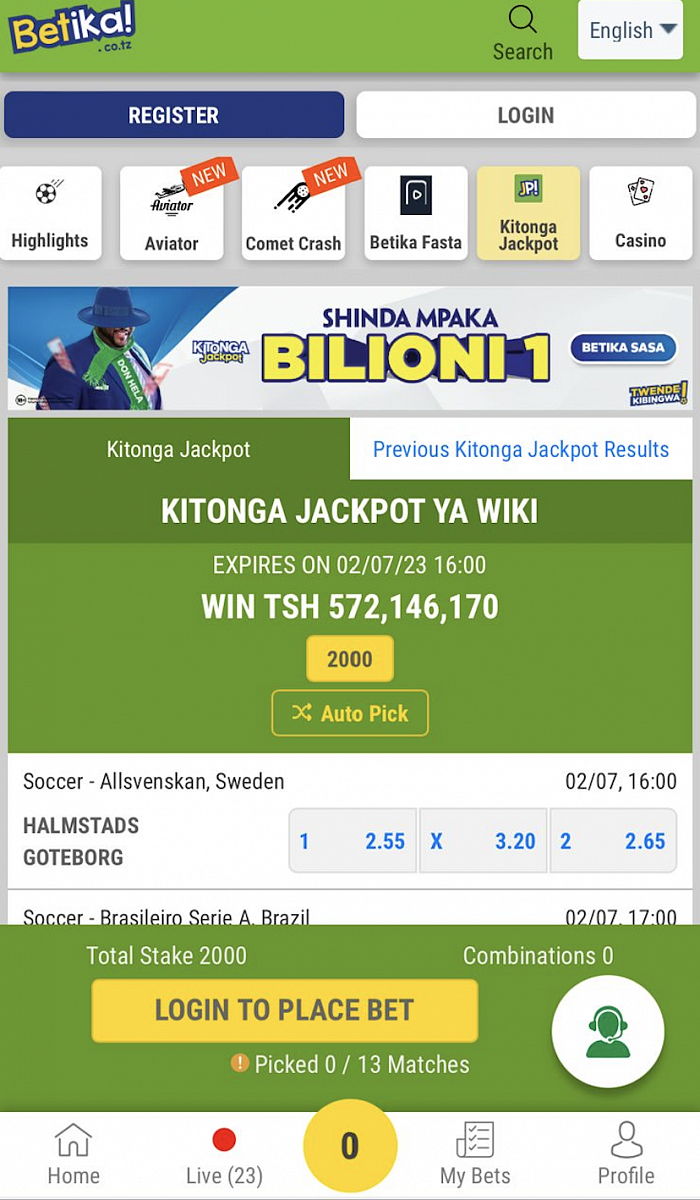Image resolution: width=700 pixels, height=1200 pixels.
Task: Open Comet Crash game
Action: 293,213
